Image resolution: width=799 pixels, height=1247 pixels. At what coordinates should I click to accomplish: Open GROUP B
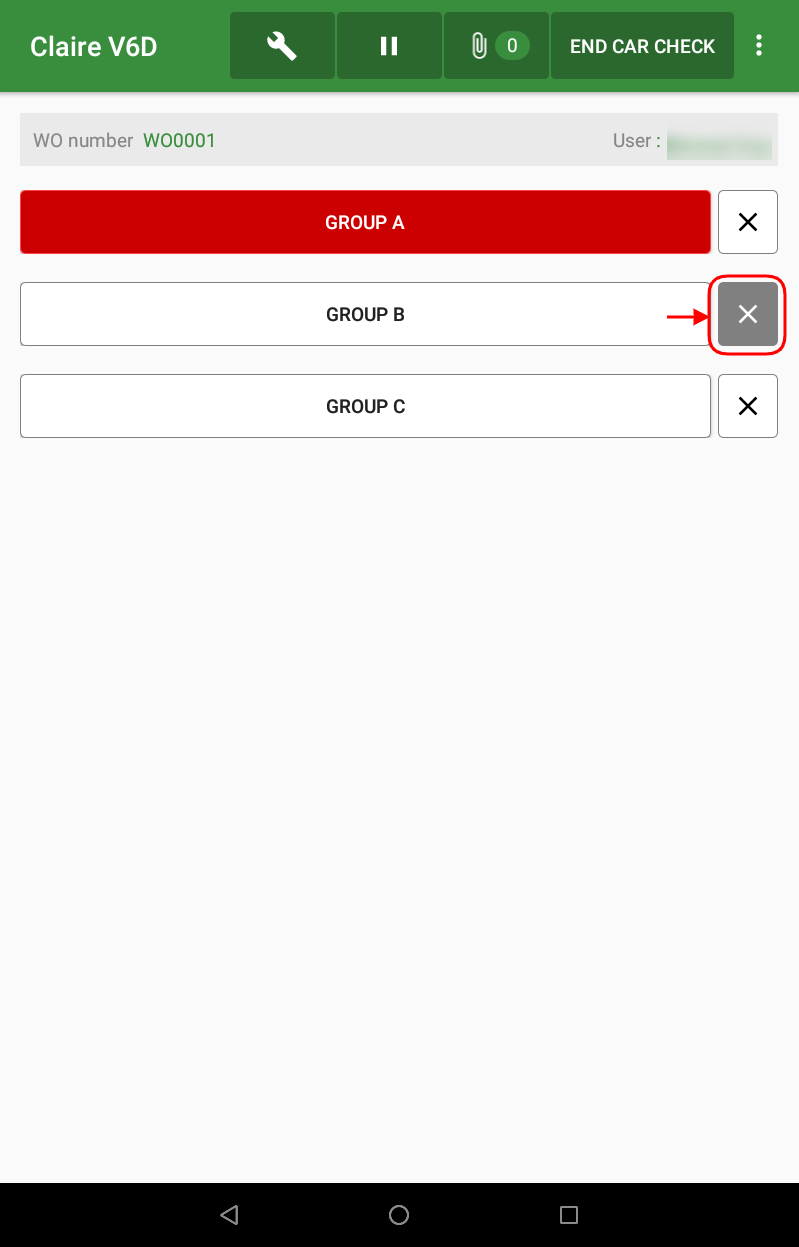point(365,314)
